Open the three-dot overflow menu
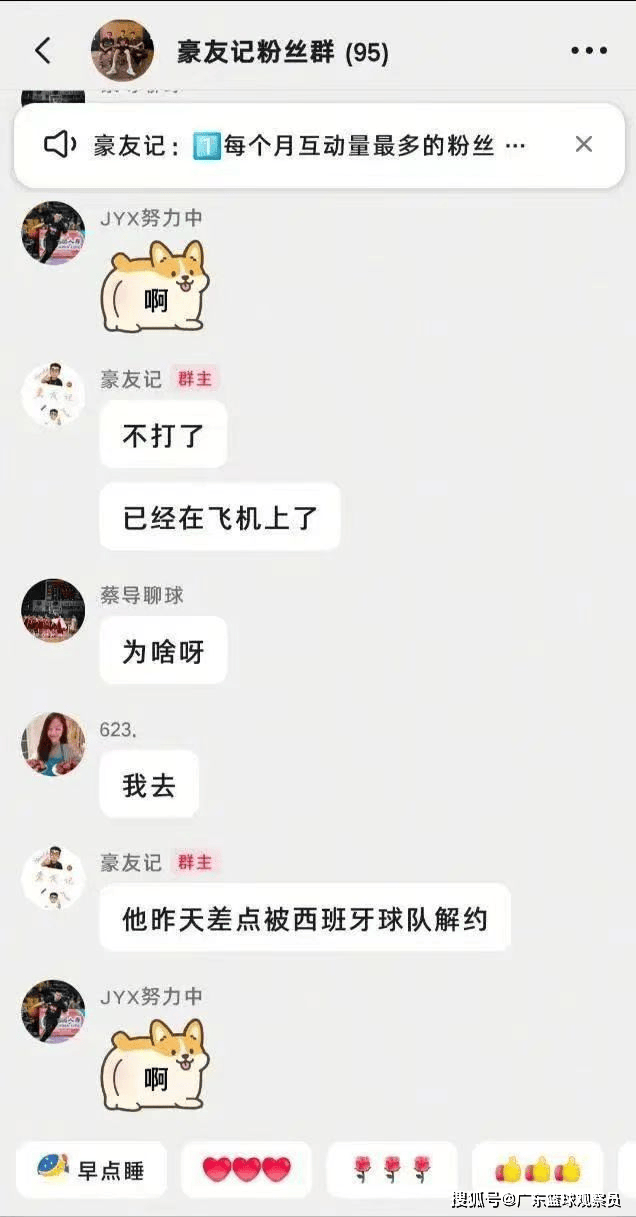This screenshot has height=1217, width=636. [x=589, y=51]
